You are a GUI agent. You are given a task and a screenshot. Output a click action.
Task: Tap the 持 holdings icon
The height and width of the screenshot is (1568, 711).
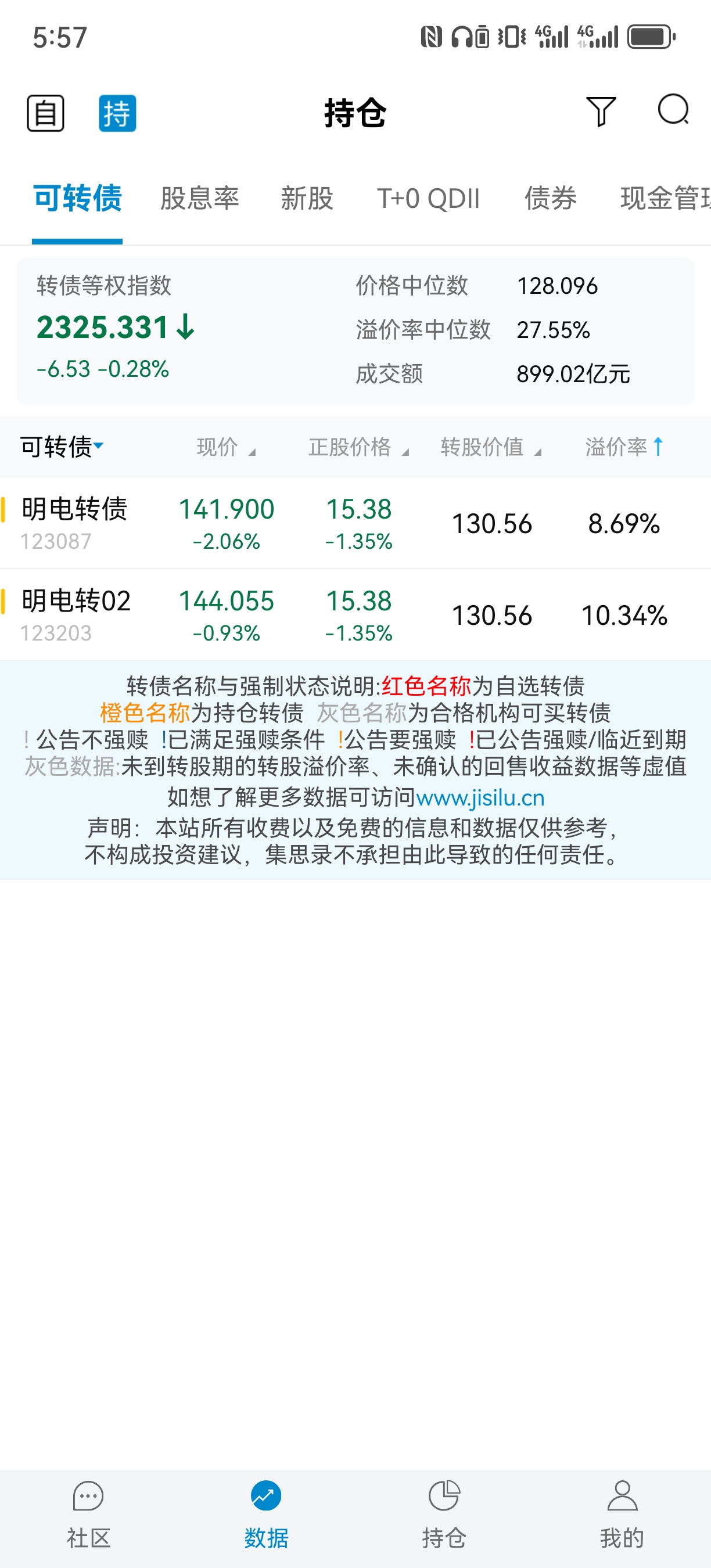coord(117,113)
